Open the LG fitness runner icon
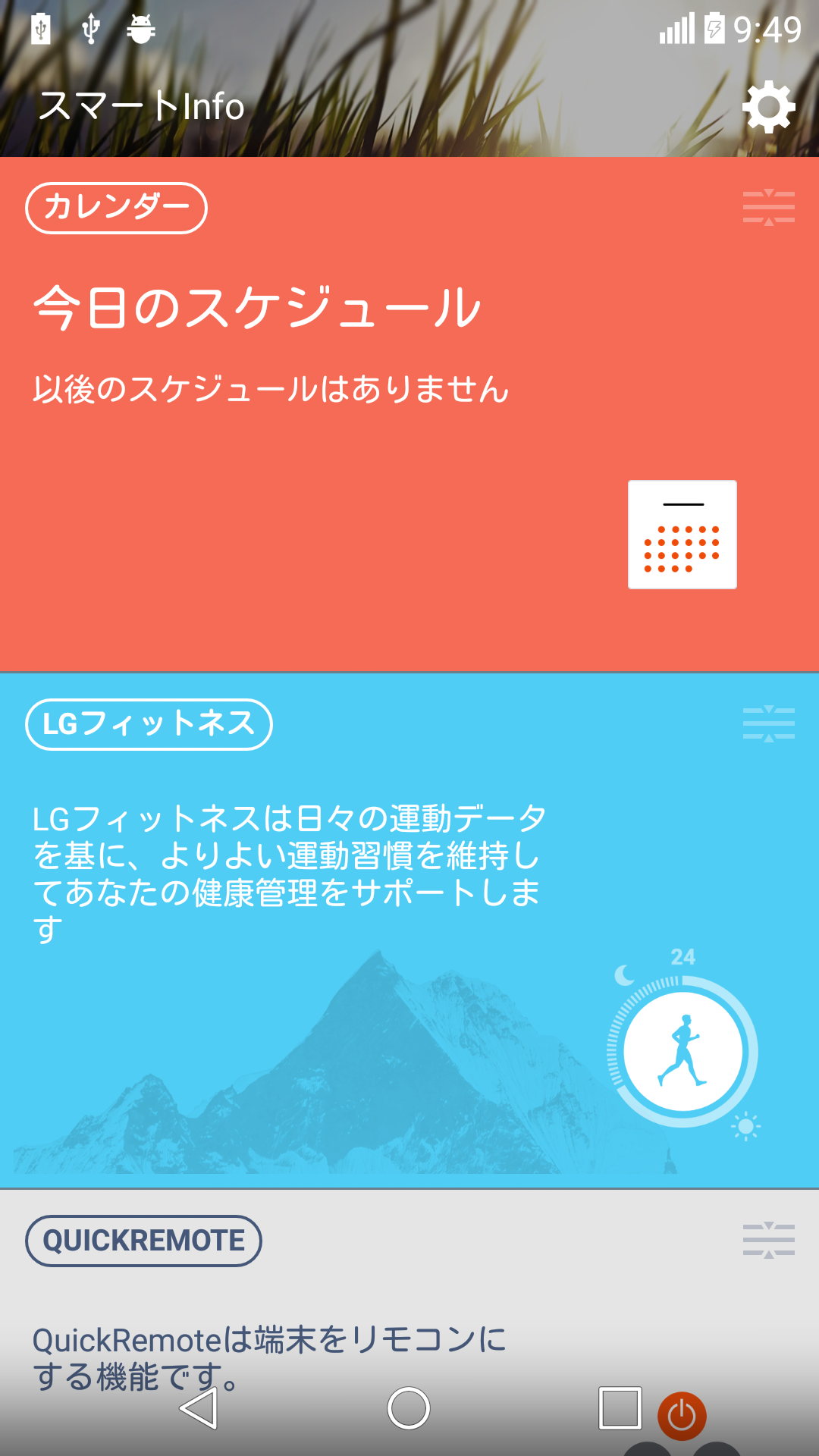This screenshot has height=1456, width=819. [682, 1052]
